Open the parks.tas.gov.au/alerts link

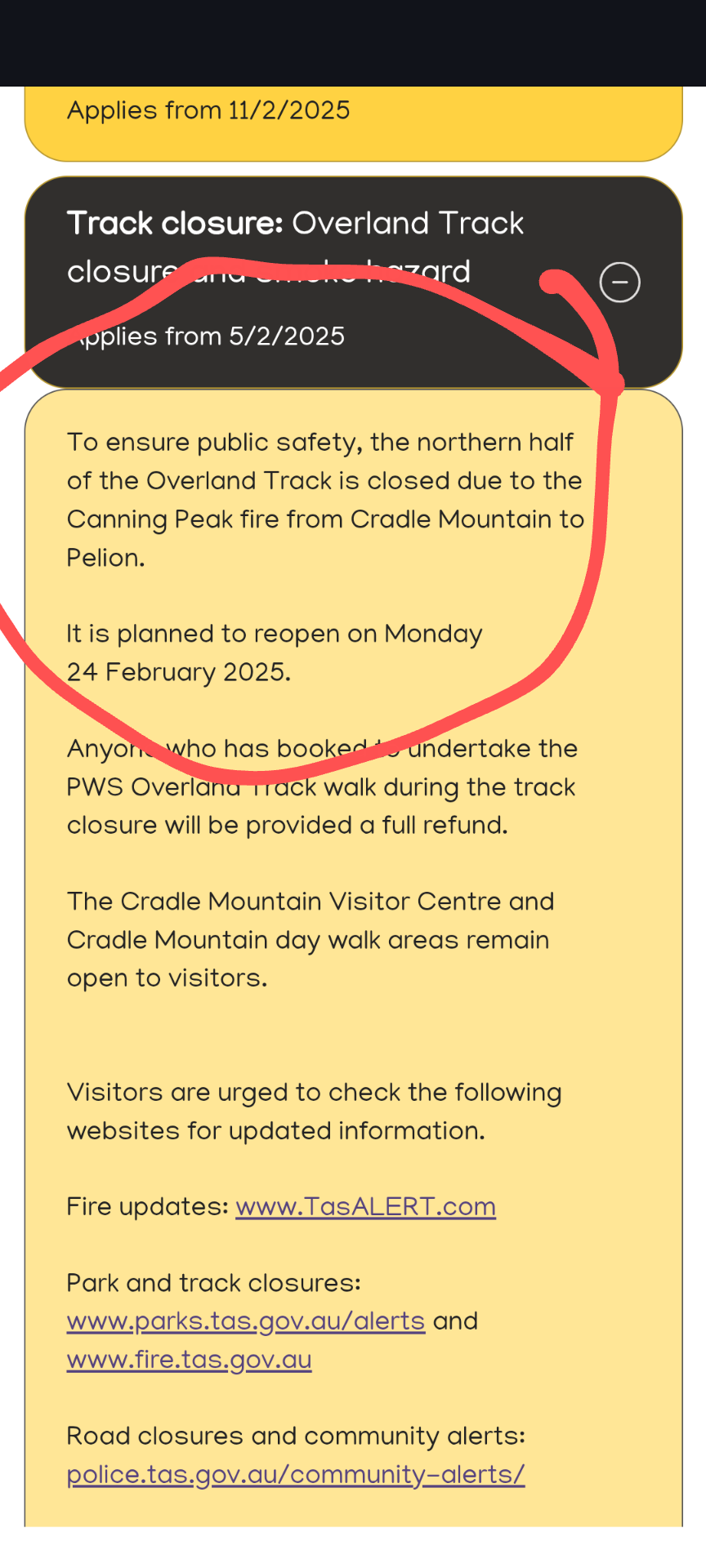[x=246, y=1321]
